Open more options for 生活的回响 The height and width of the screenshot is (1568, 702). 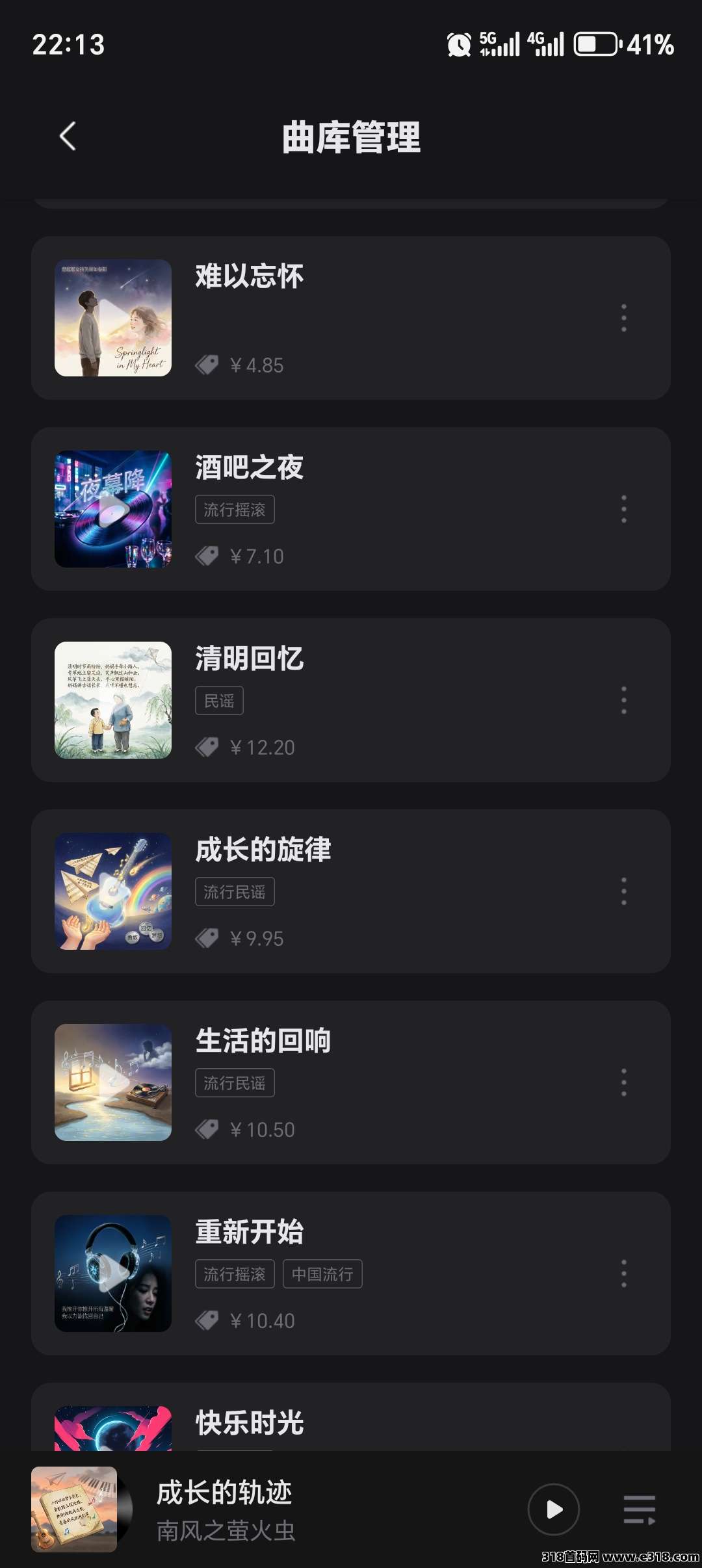(x=624, y=1082)
